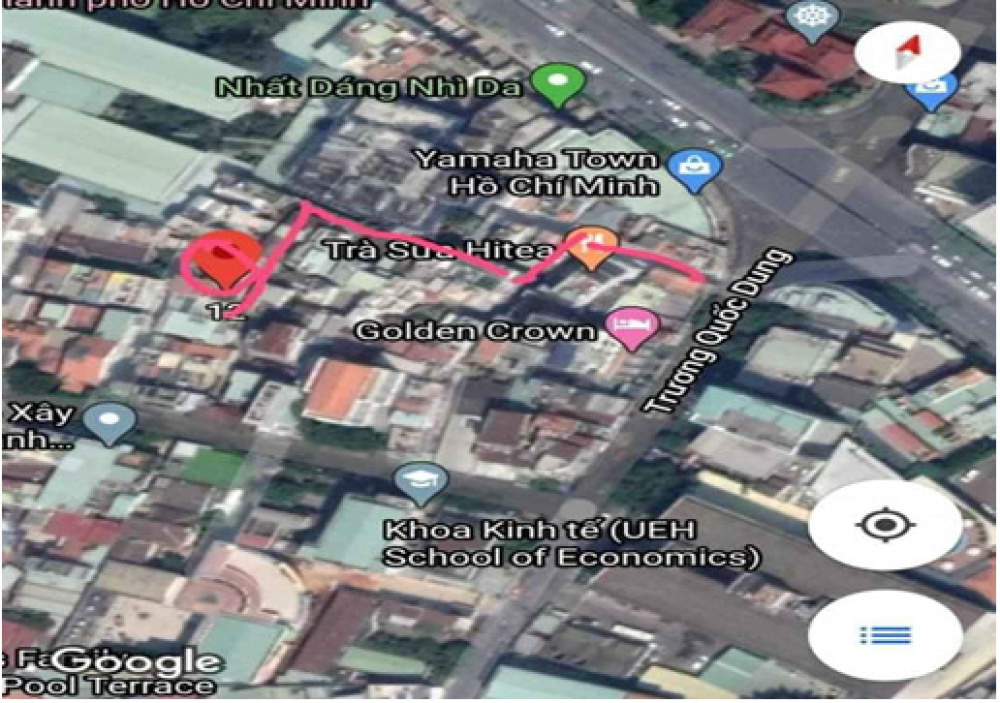
Task: Open the list view button
Action: [x=885, y=635]
